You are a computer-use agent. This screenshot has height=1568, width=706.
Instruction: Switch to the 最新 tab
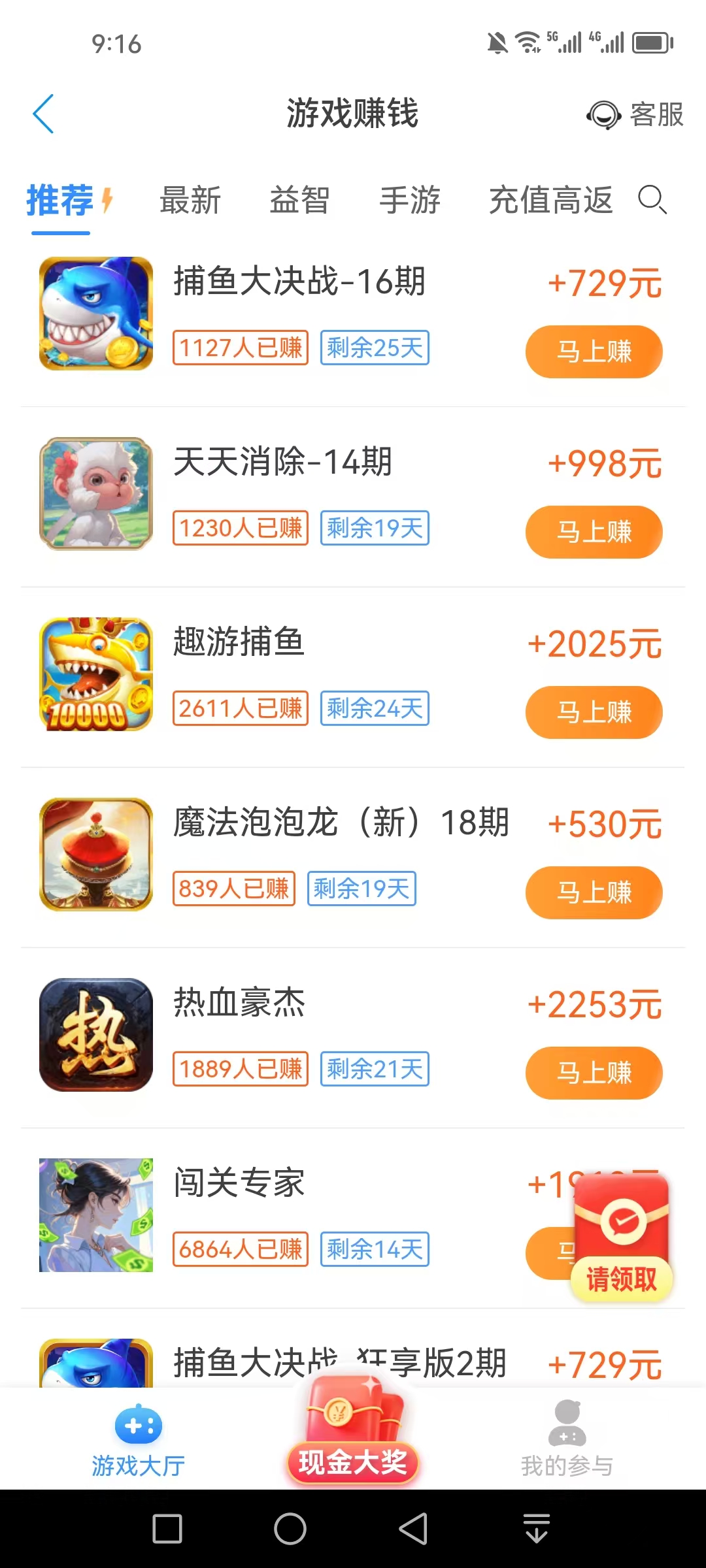coord(192,201)
